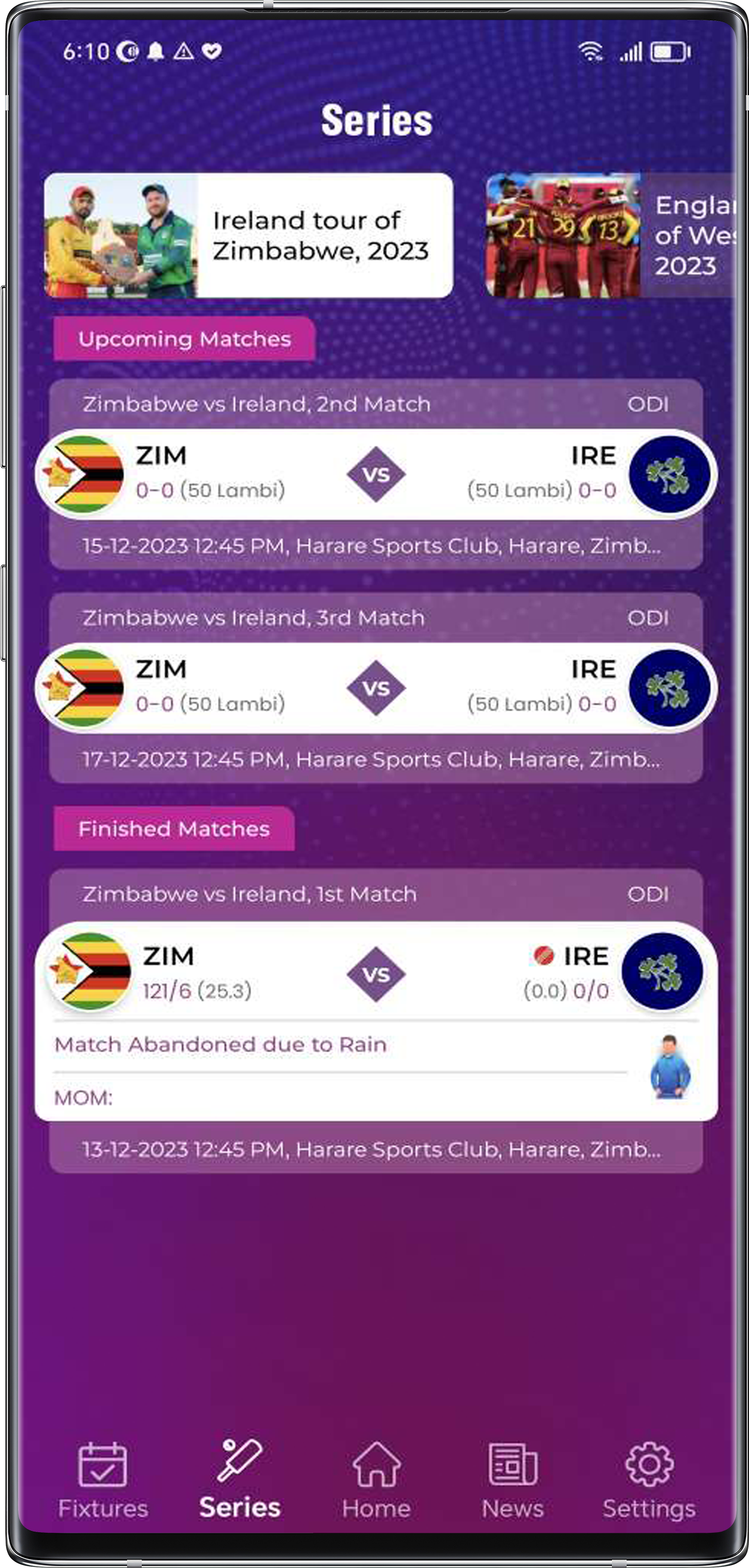Switch to the Fixtures tab

pyautogui.click(x=103, y=1480)
